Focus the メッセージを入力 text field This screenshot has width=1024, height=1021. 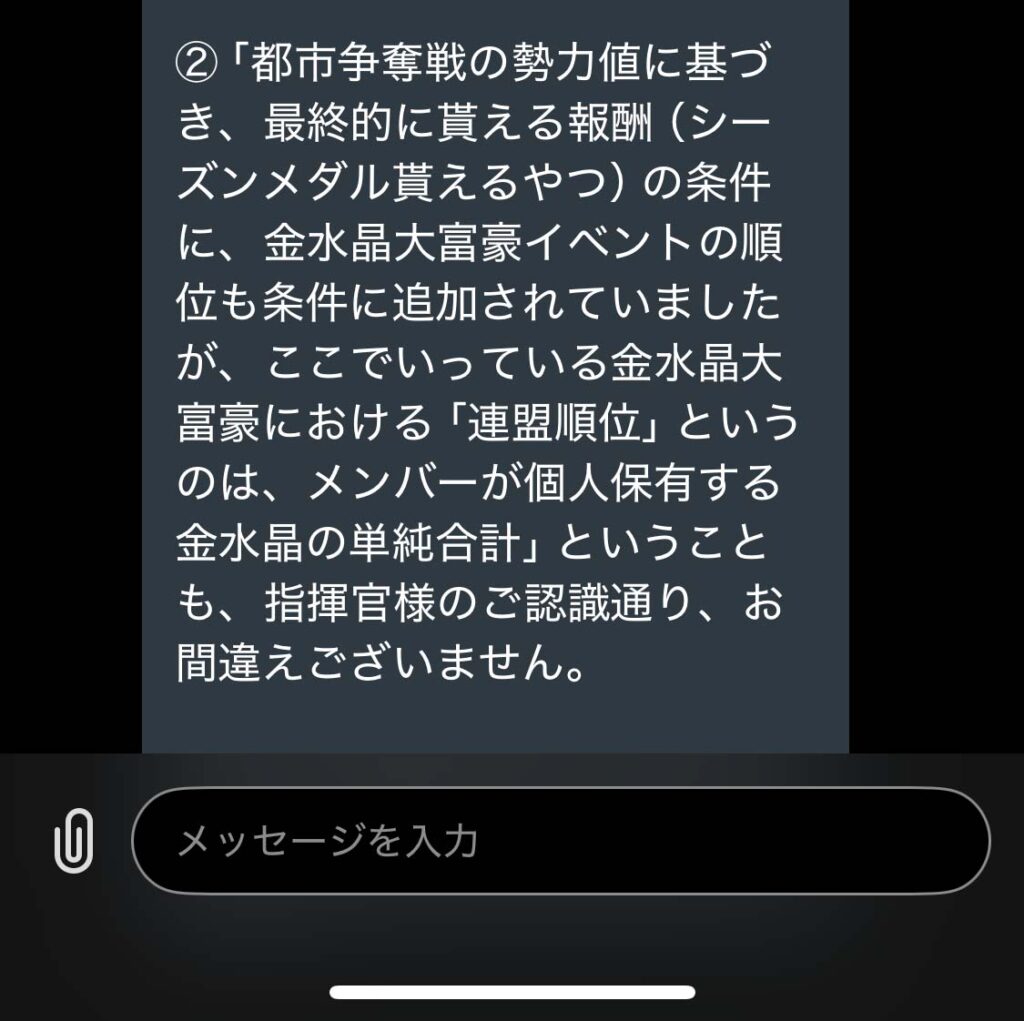click(x=560, y=841)
